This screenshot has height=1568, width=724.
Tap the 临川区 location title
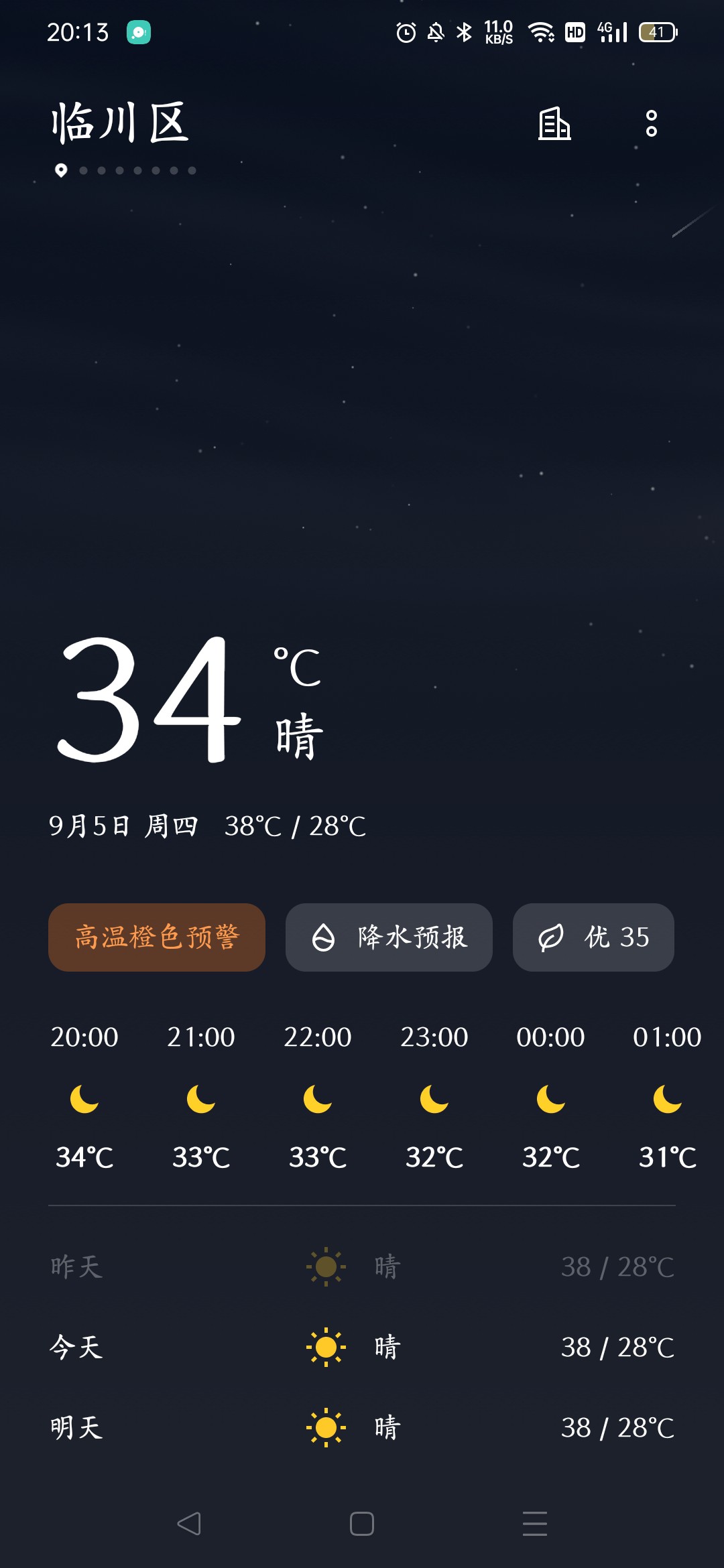[x=121, y=124]
